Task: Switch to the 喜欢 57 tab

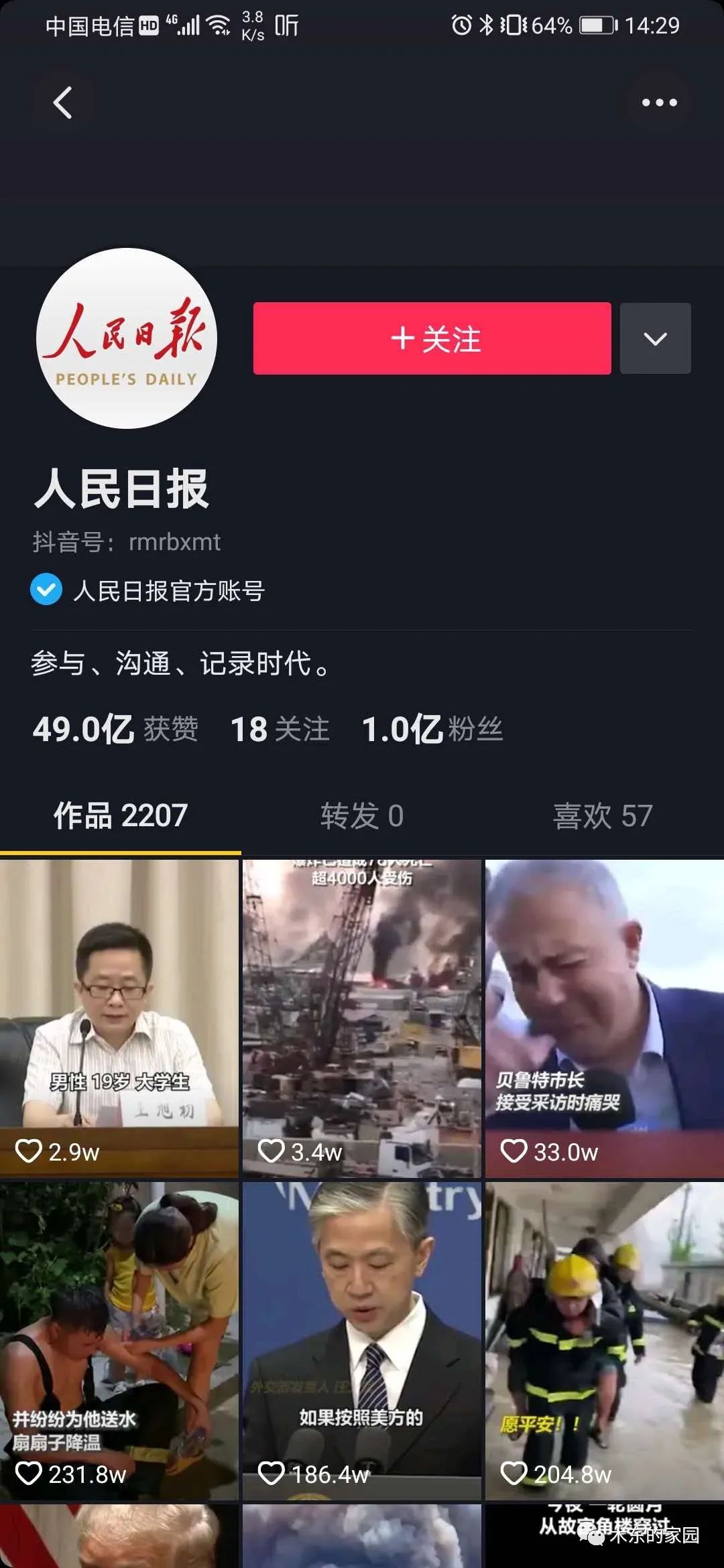Action: point(602,816)
